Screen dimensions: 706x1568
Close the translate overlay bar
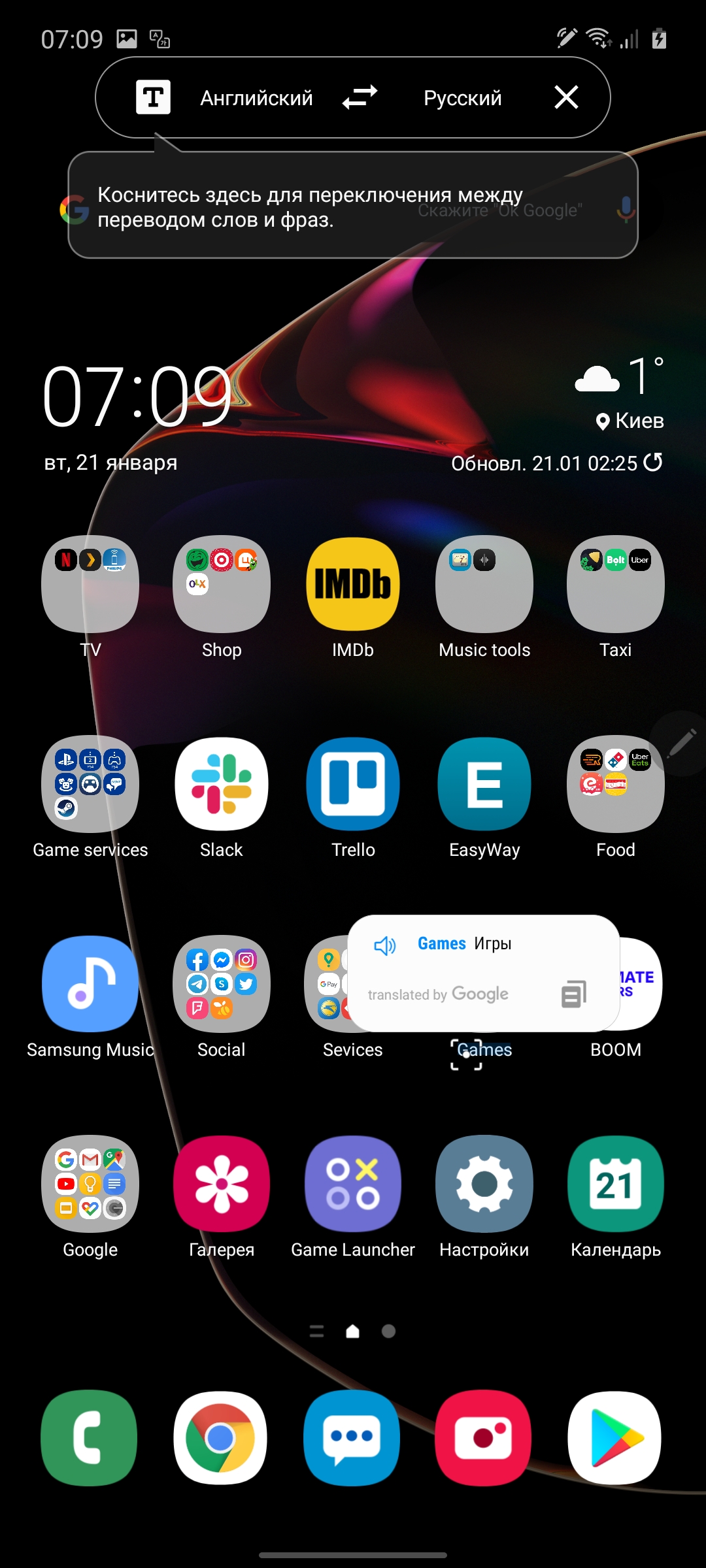(x=566, y=97)
